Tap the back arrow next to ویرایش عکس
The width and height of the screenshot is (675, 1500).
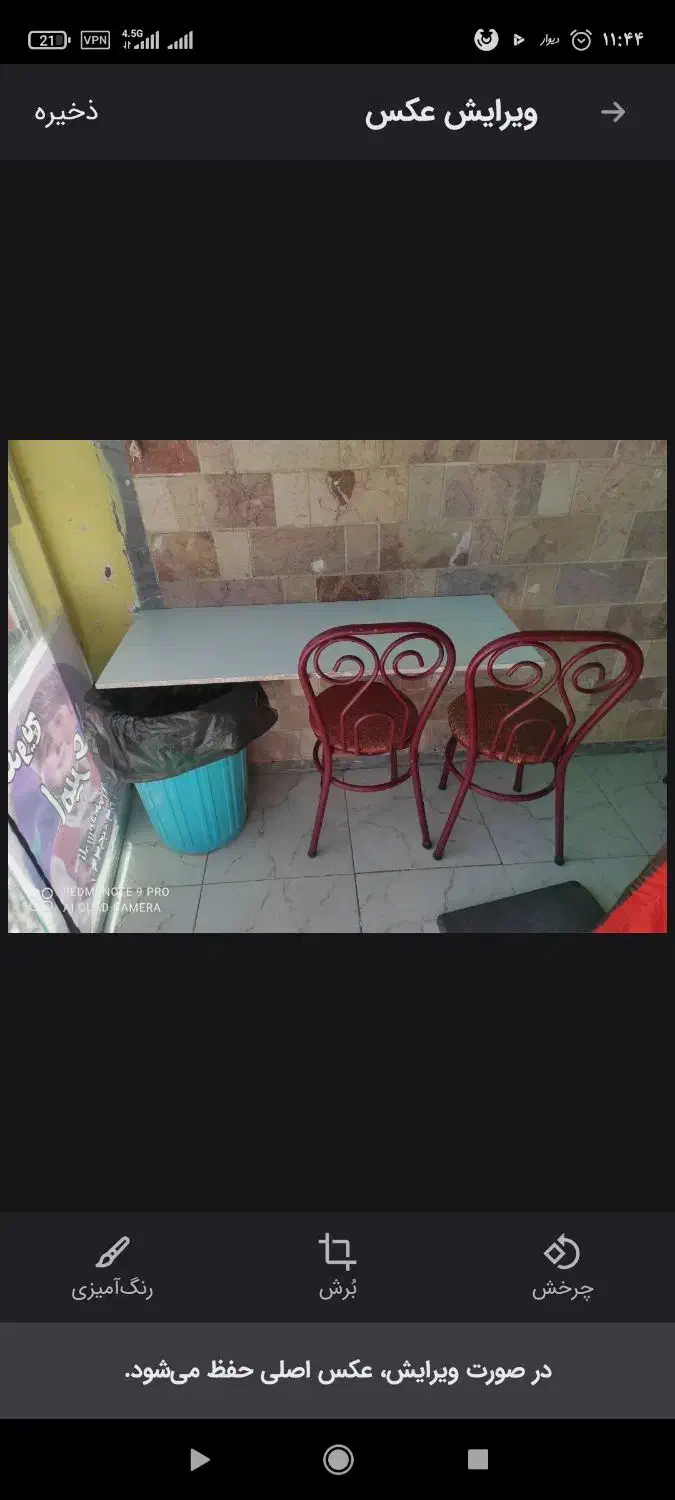point(613,112)
